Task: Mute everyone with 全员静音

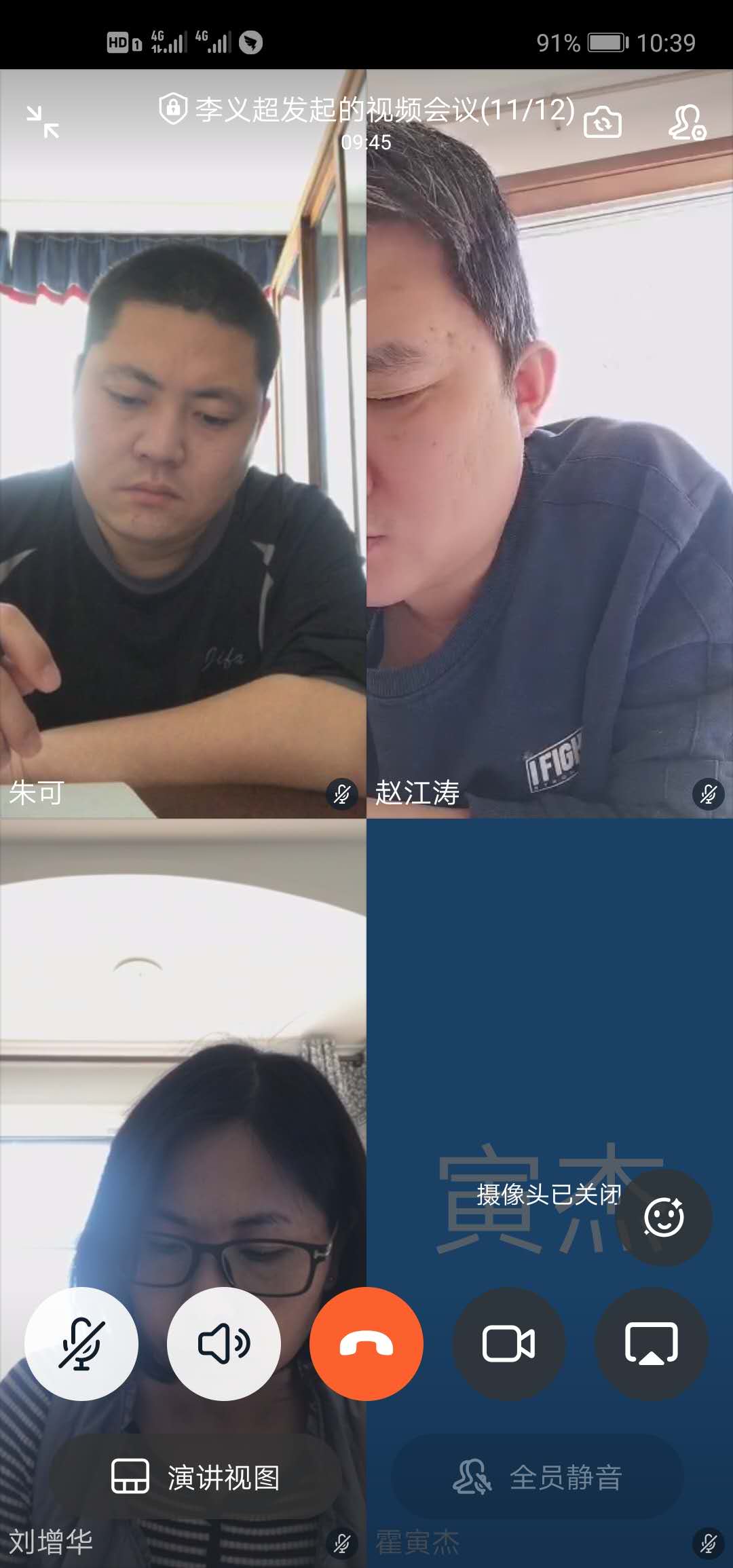Action: pyautogui.click(x=538, y=1478)
